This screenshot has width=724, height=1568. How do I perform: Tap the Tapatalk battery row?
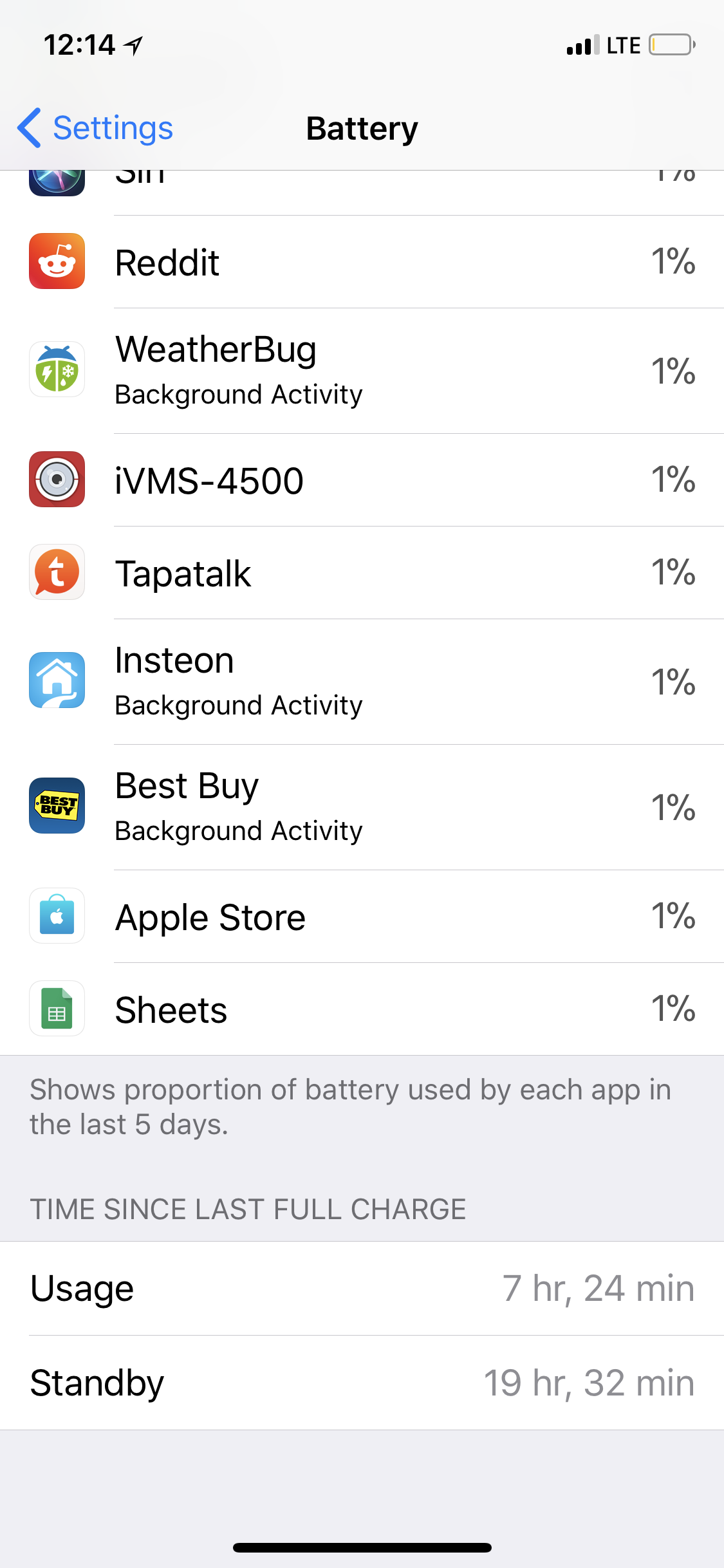pyautogui.click(x=362, y=573)
